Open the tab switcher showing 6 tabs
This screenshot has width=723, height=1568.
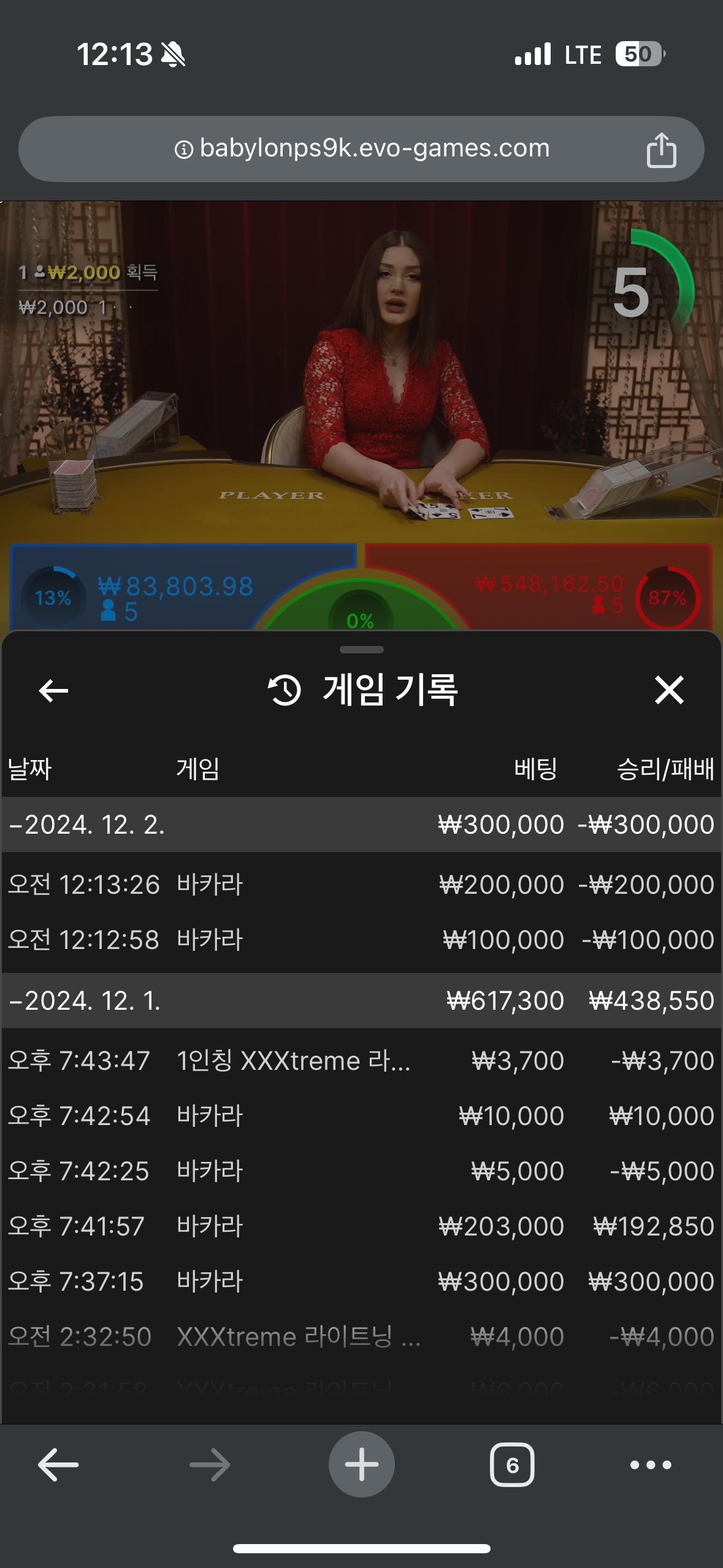[x=512, y=1465]
